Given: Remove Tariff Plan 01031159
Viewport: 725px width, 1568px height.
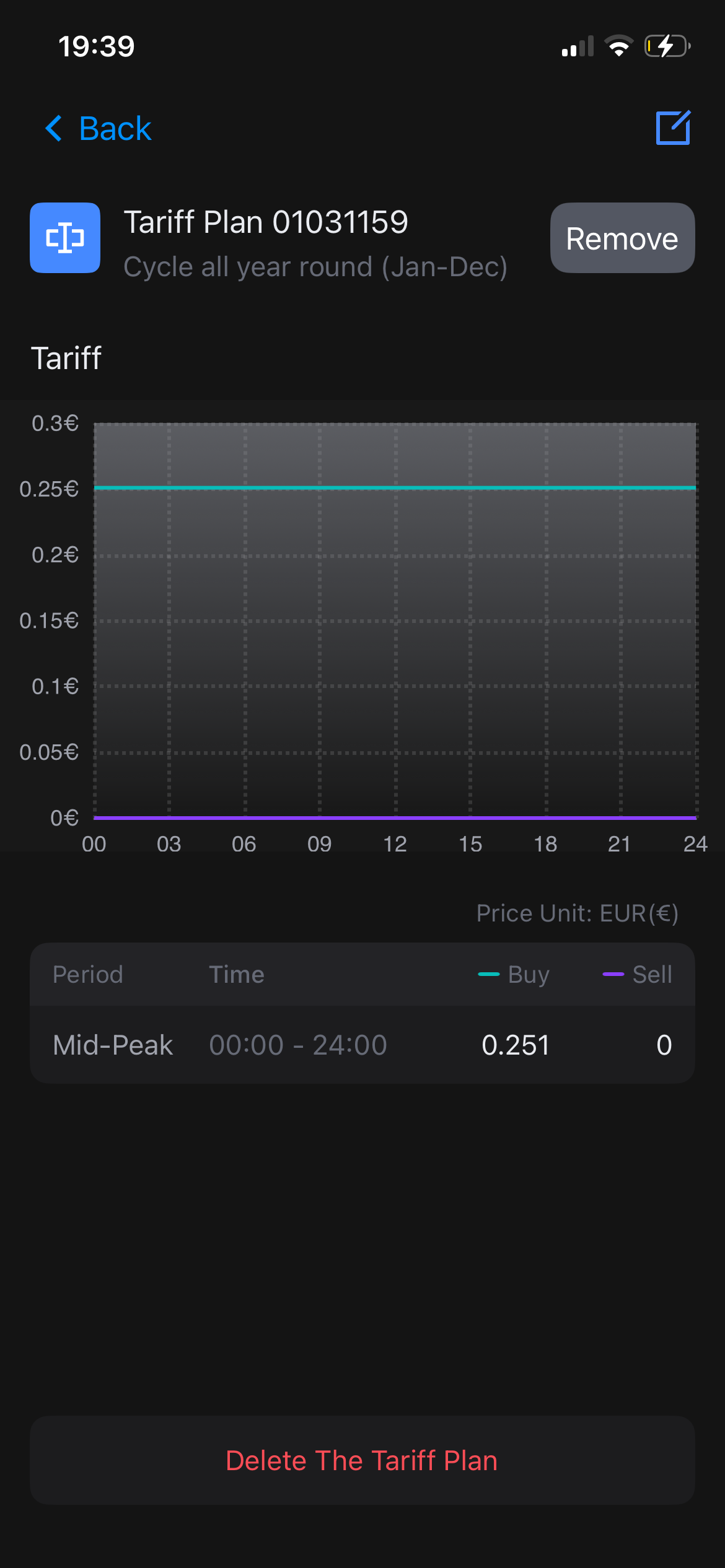Looking at the screenshot, I should 622,238.
